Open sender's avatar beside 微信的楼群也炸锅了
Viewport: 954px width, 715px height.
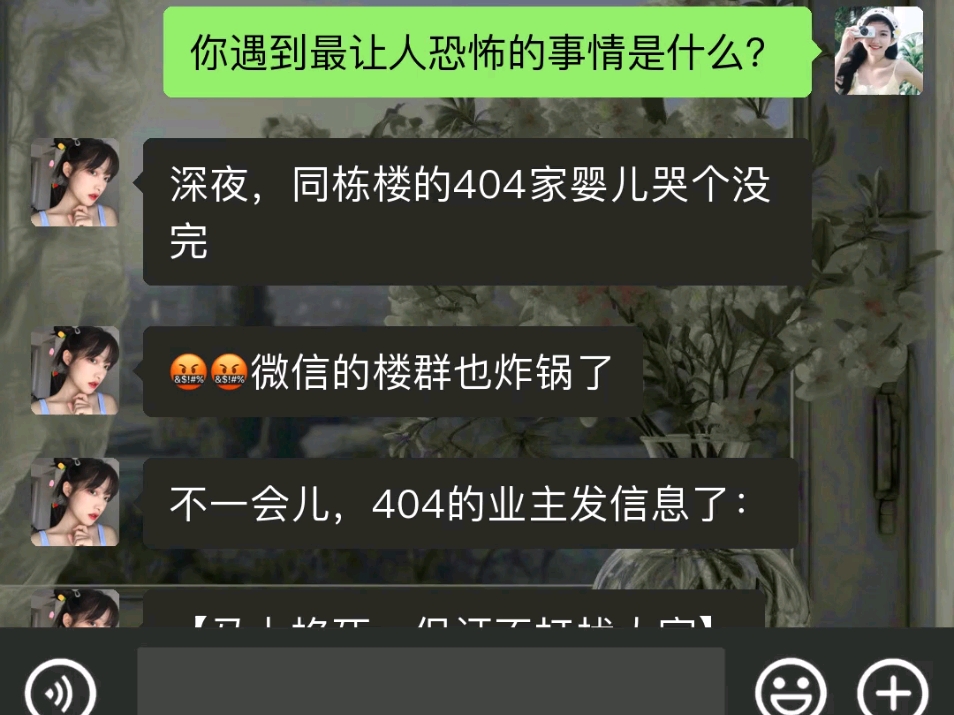pos(75,371)
